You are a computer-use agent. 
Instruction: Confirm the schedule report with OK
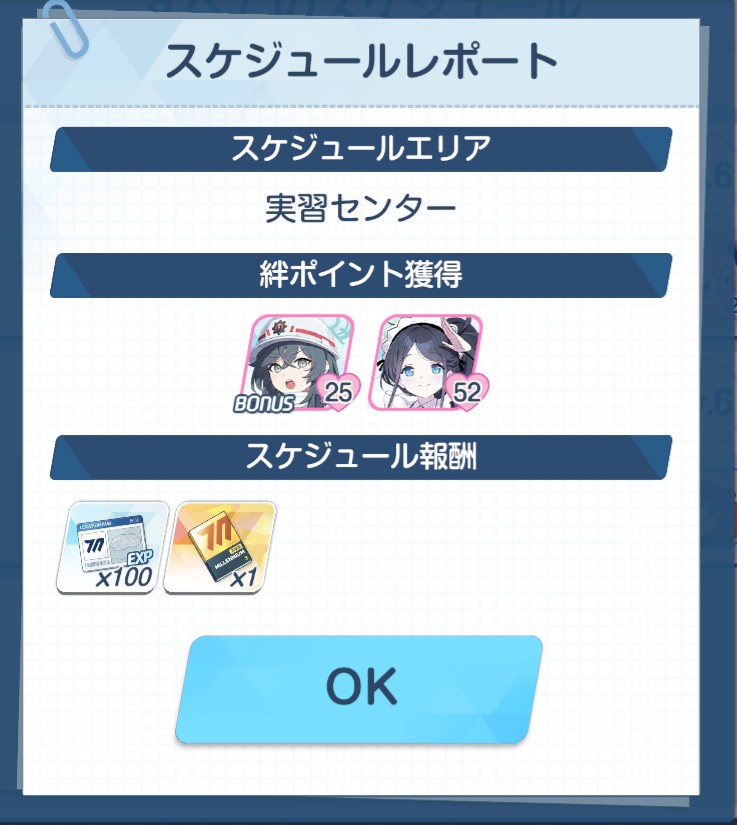pos(360,688)
